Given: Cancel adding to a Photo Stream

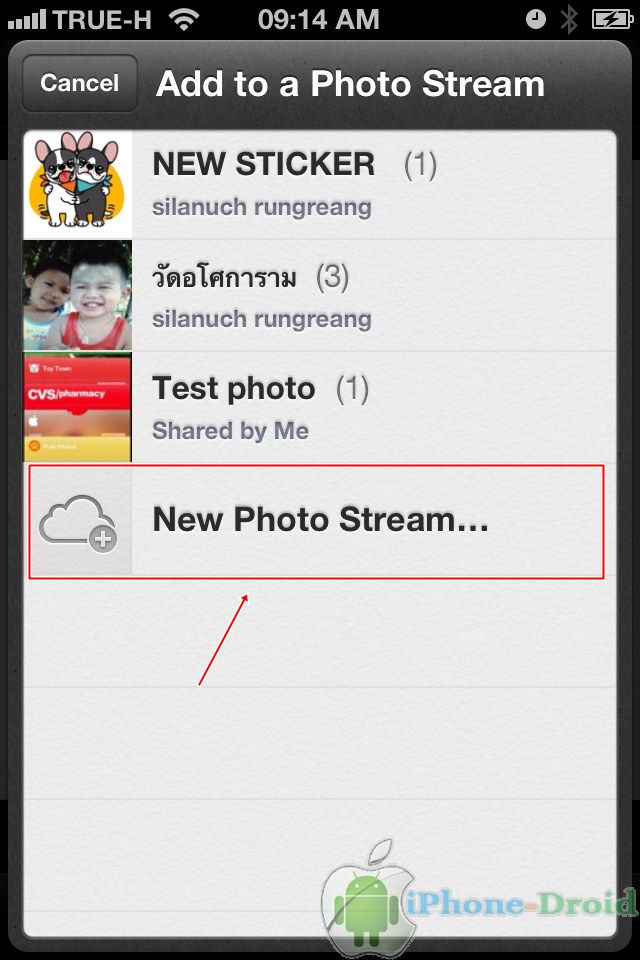Looking at the screenshot, I should (x=79, y=83).
